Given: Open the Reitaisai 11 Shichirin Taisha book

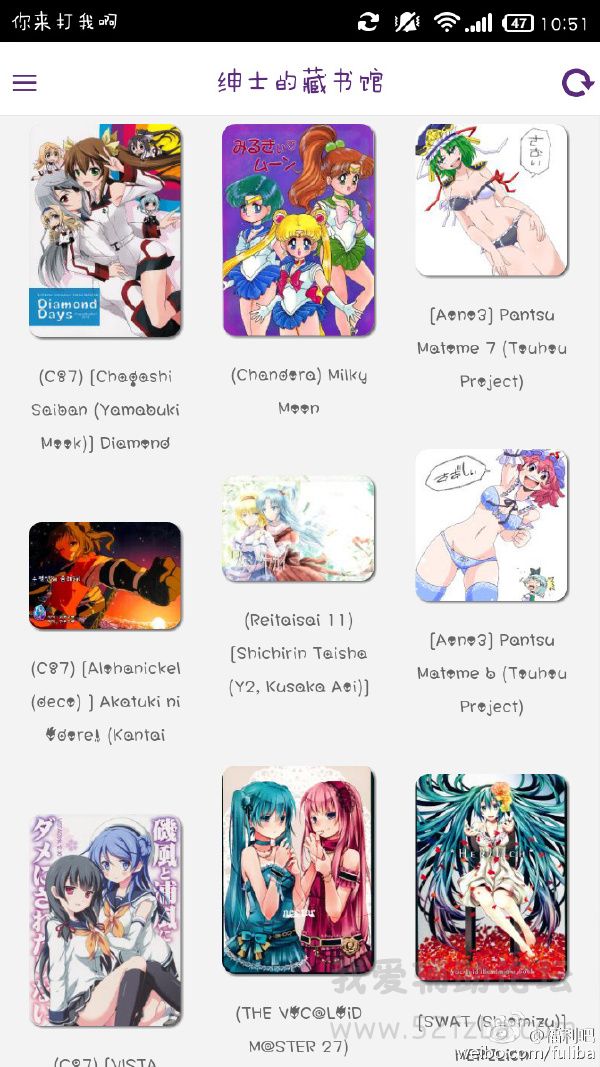Looking at the screenshot, I should point(298,528).
